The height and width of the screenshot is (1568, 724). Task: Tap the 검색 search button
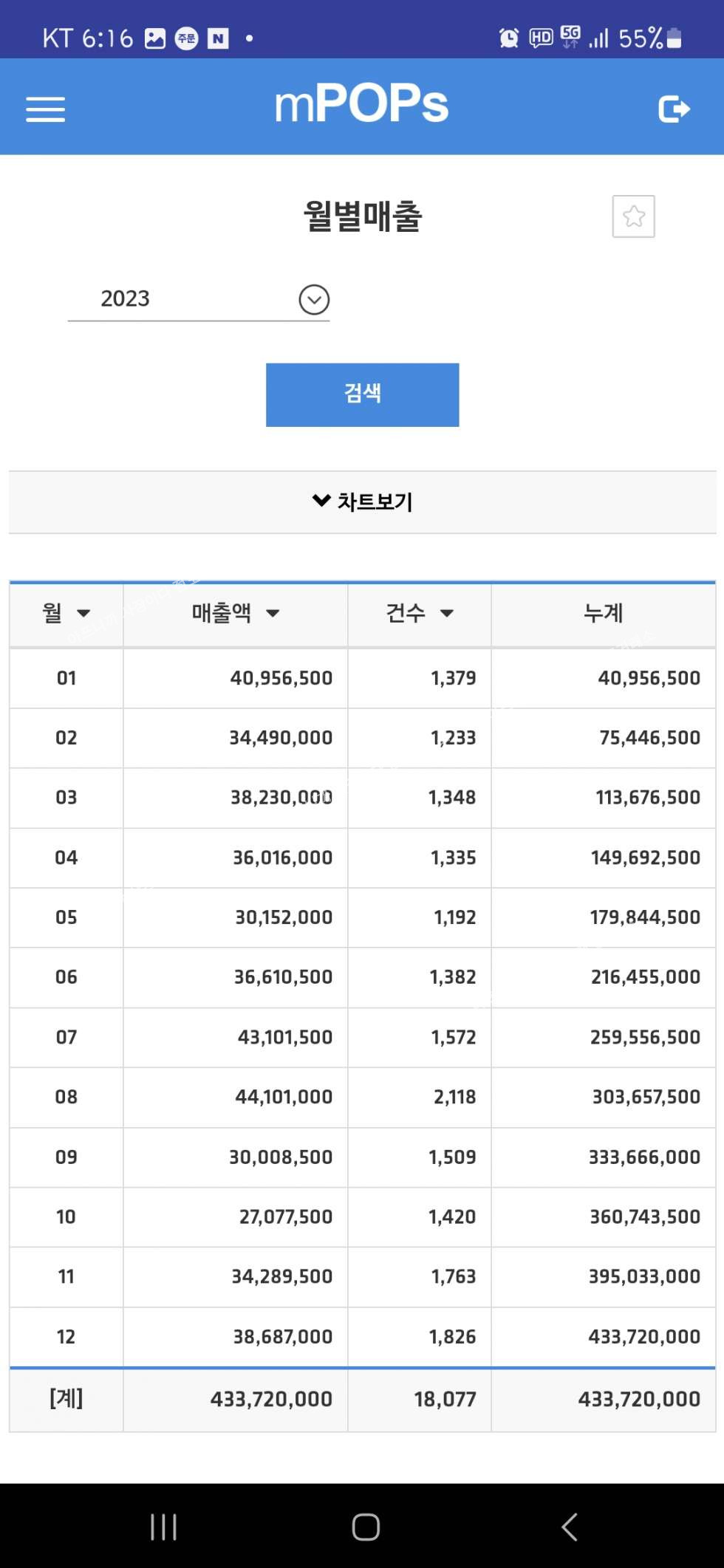pyautogui.click(x=363, y=394)
